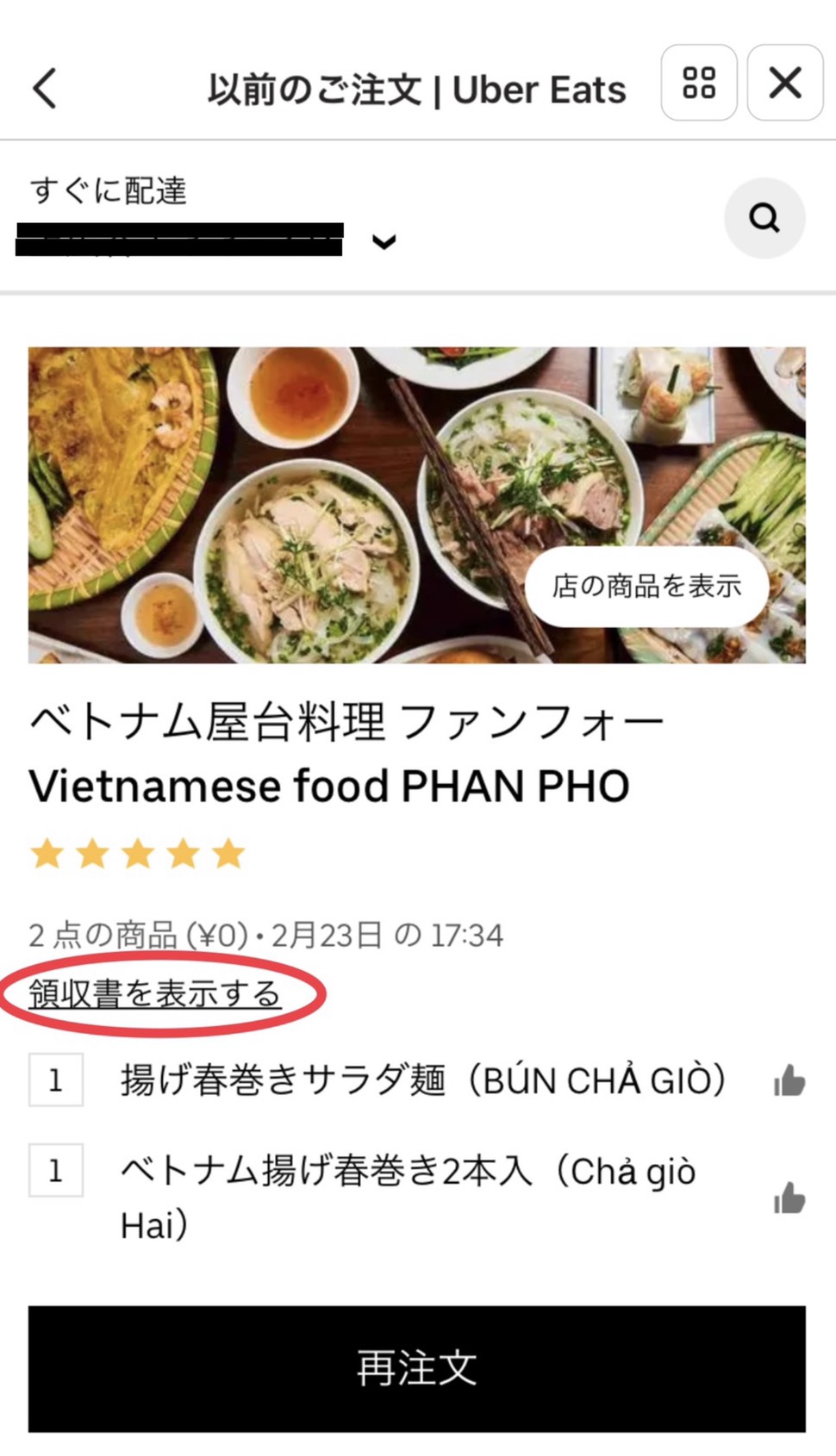
Task: Reorder with the 再注文 button
Action: (x=417, y=1368)
